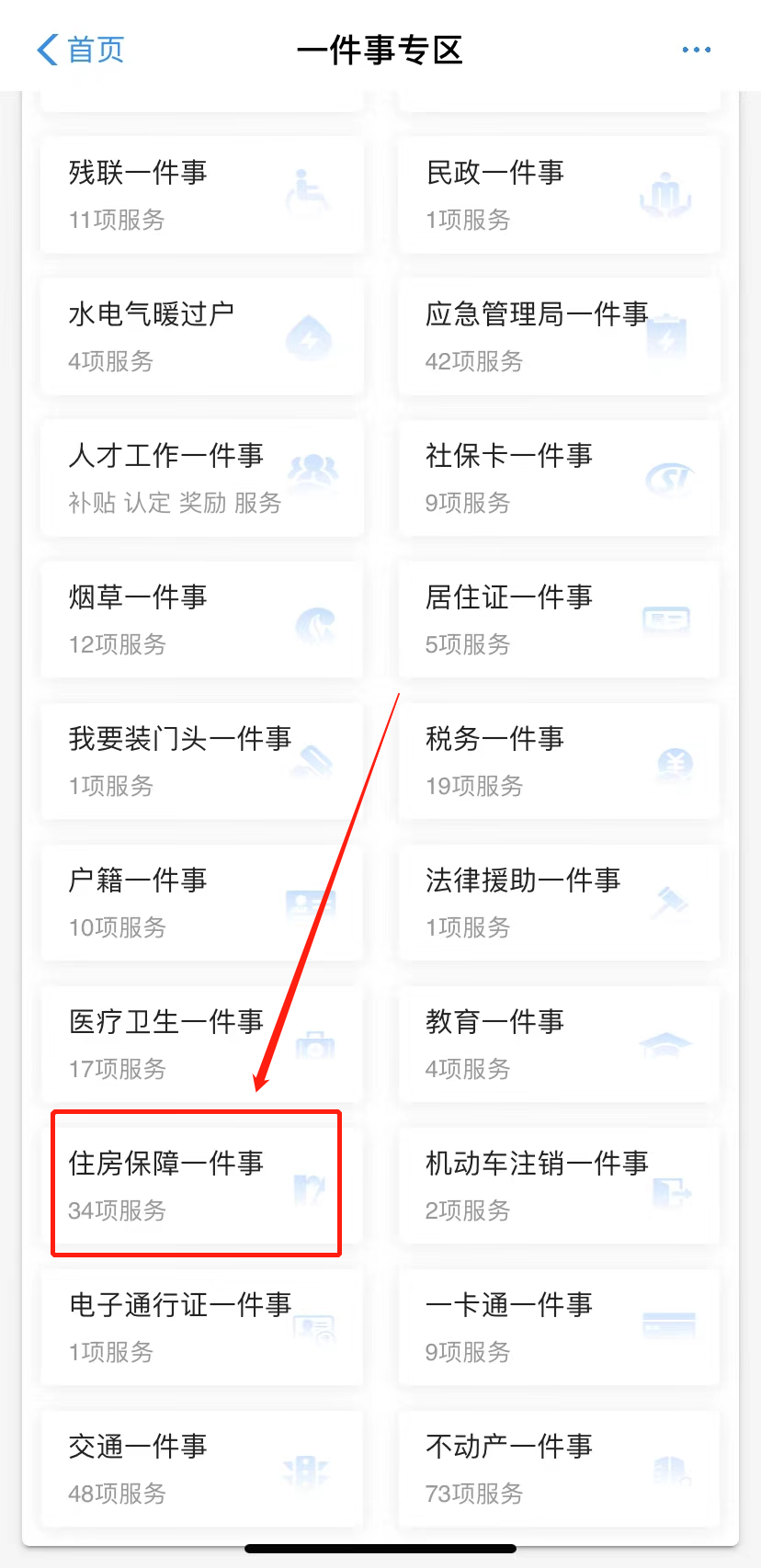The width and height of the screenshot is (761, 1568).
Task: Open the 烟草一件事 card
Action: [201, 619]
